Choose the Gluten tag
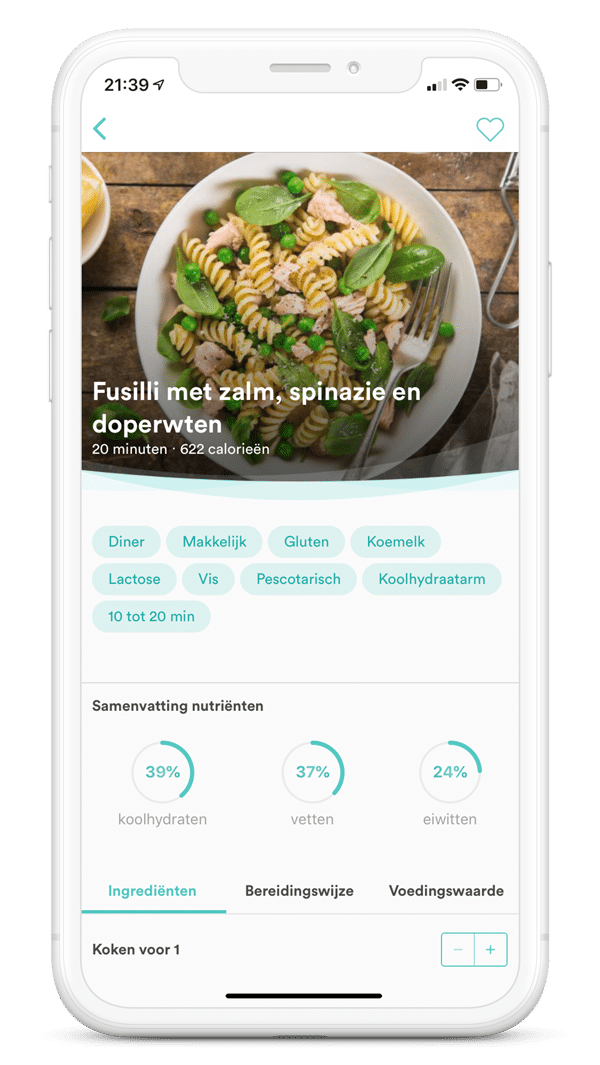The height and width of the screenshot is (1065, 600). pos(306,542)
